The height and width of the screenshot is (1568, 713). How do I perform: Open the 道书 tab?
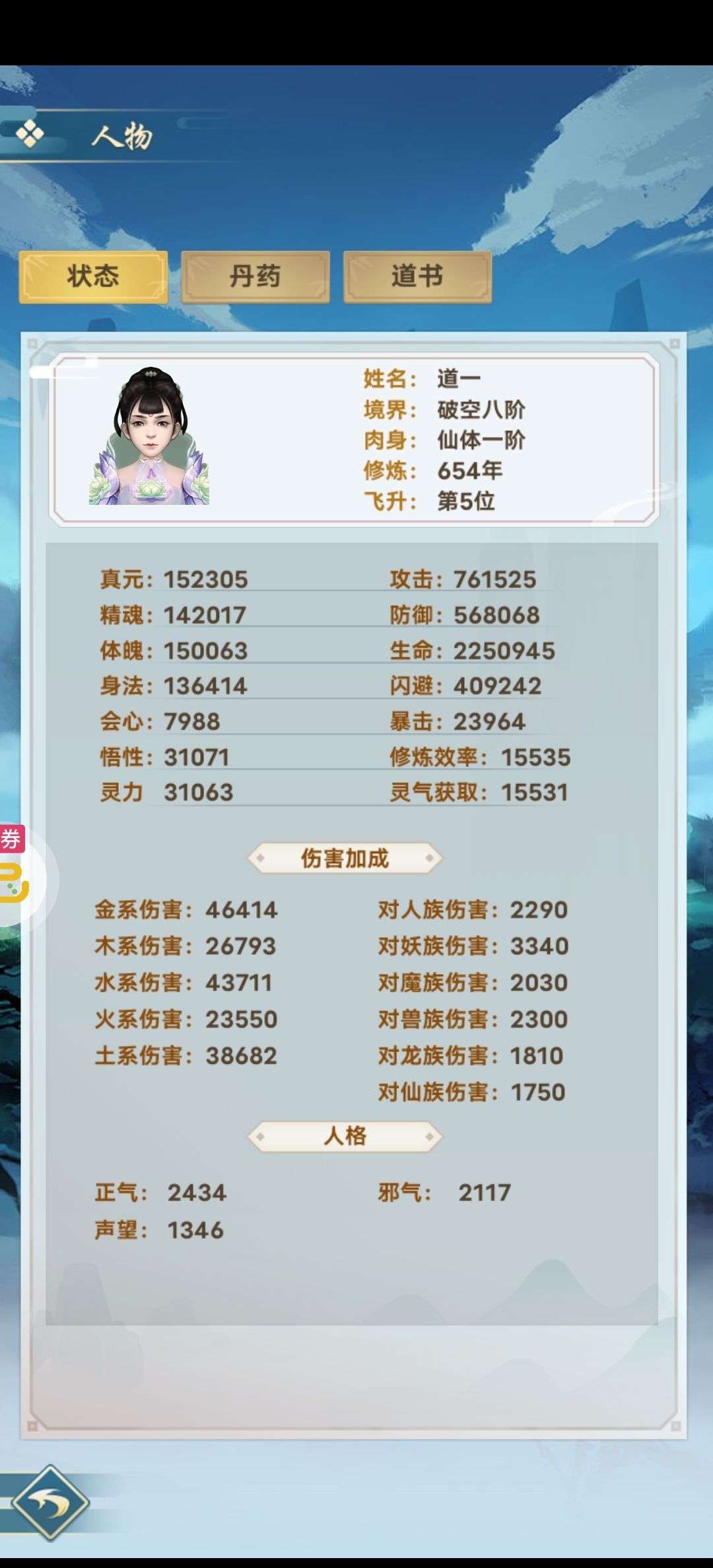[417, 277]
